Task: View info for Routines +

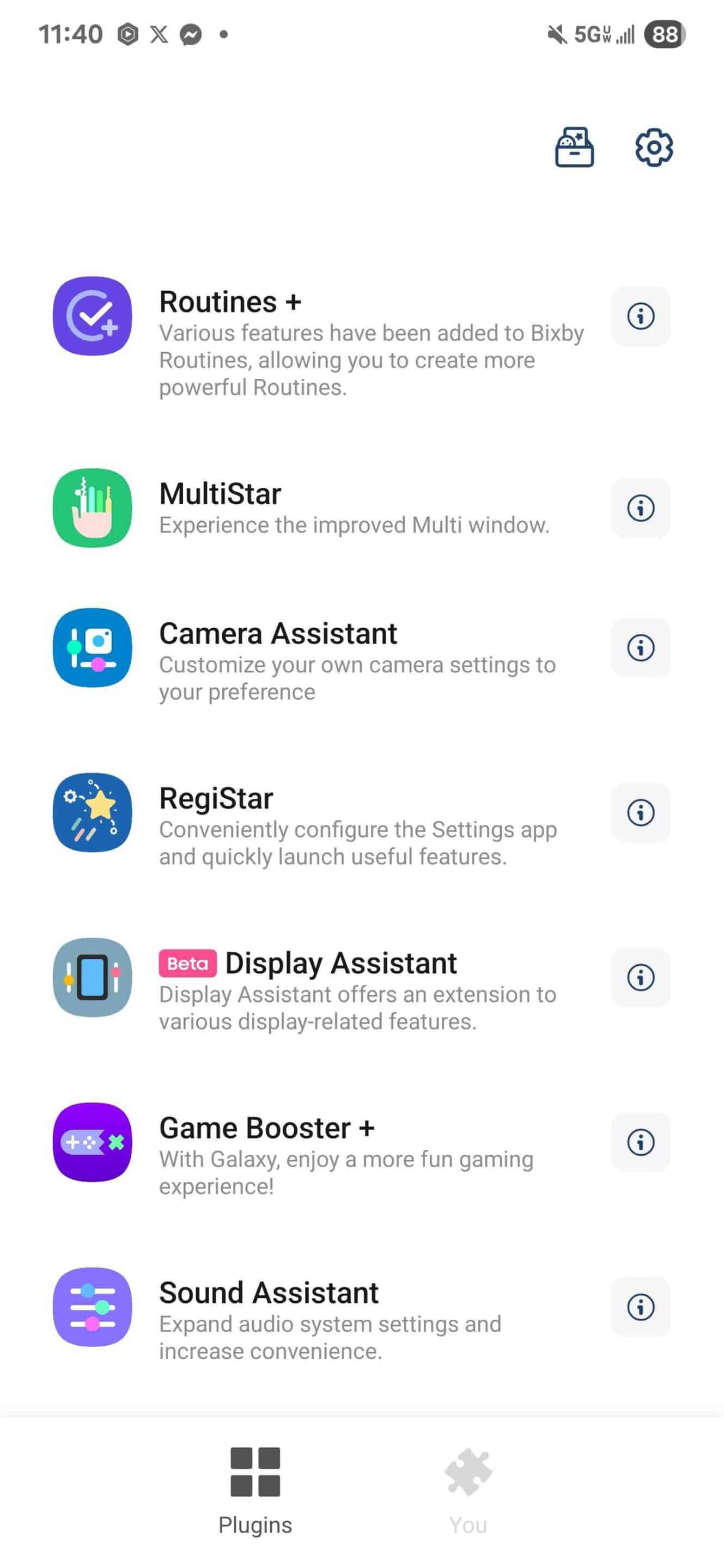Action: pos(641,316)
